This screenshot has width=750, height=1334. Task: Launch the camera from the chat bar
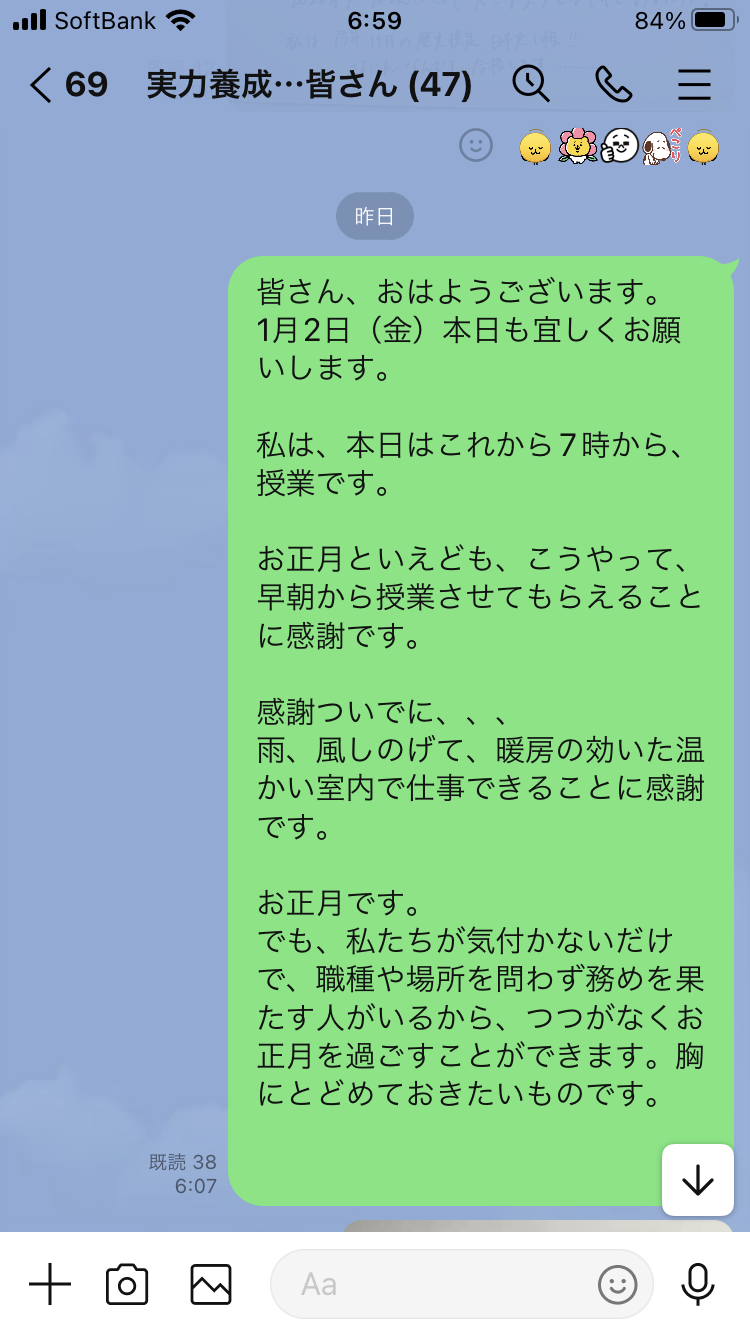(127, 1284)
